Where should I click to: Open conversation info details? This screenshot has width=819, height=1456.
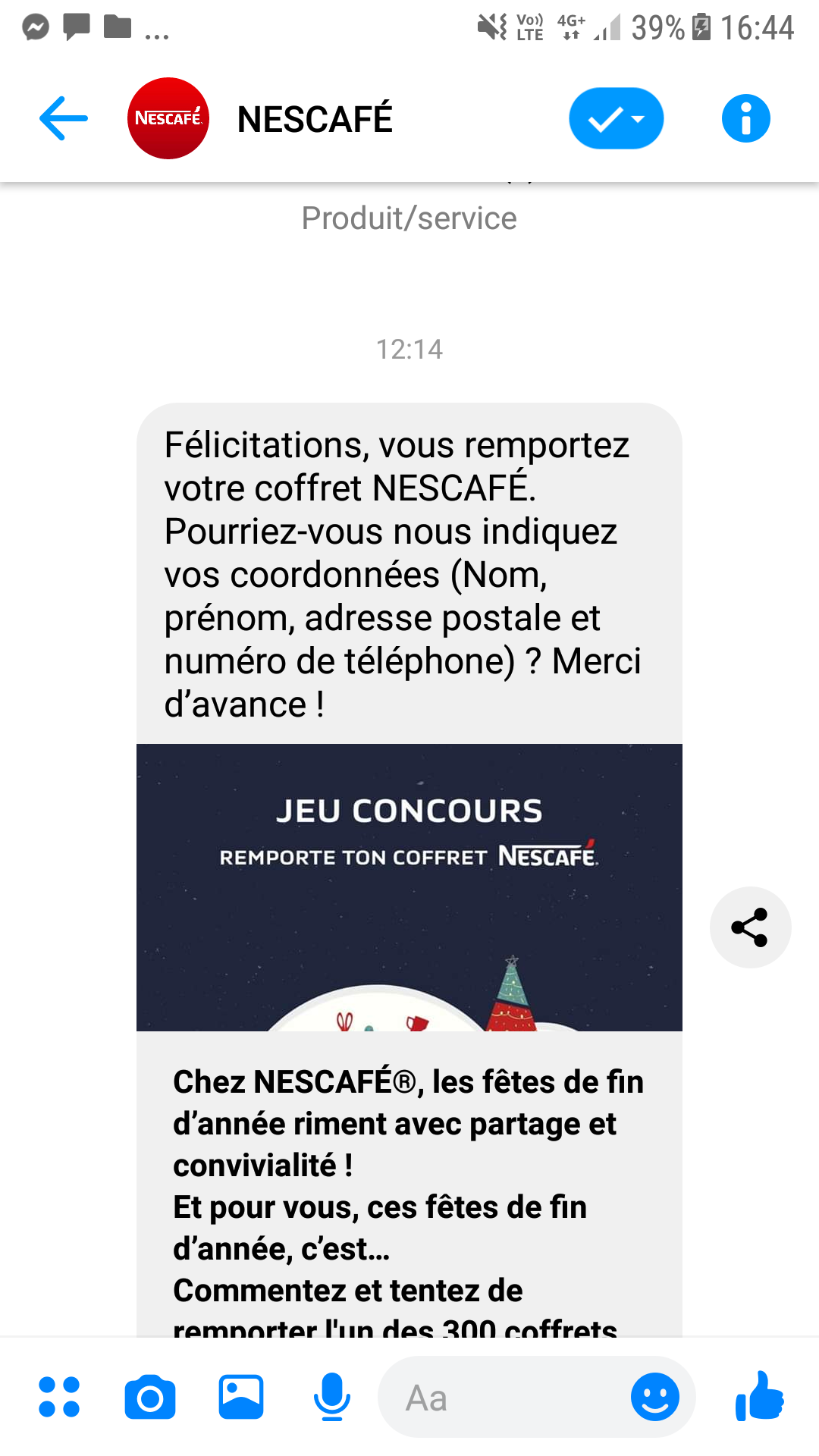745,118
